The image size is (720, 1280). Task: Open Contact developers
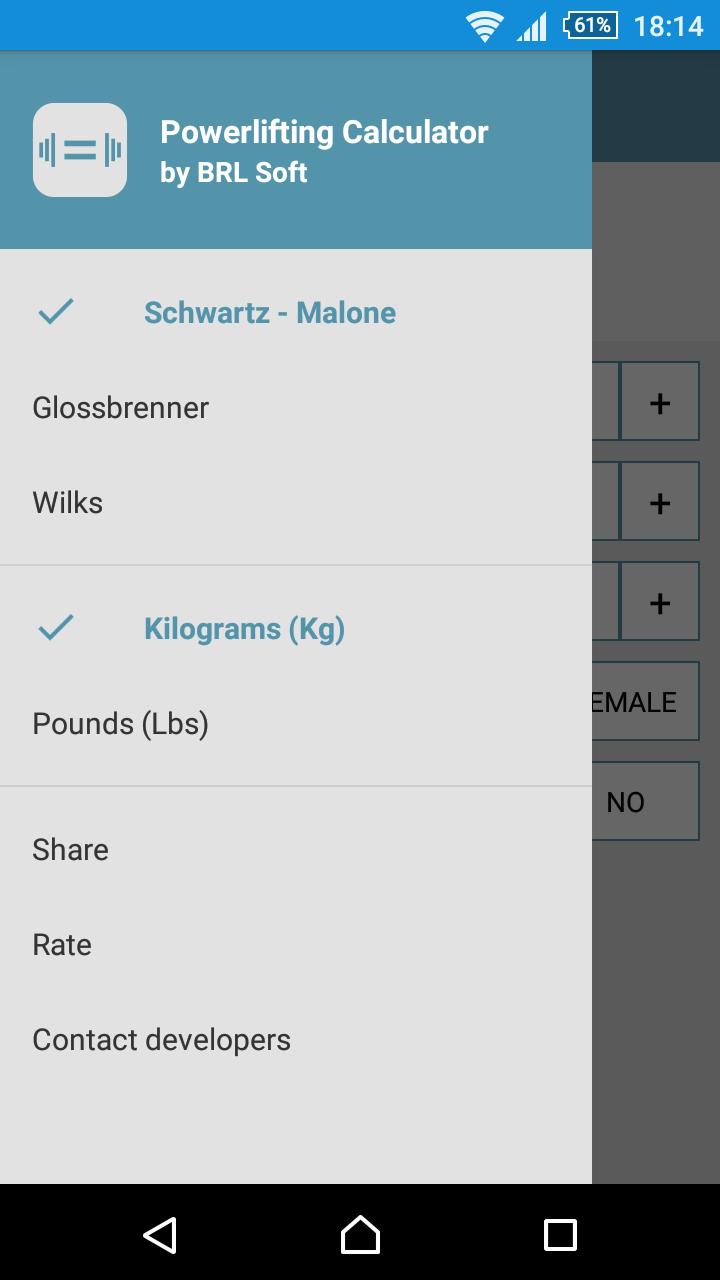tap(162, 1039)
